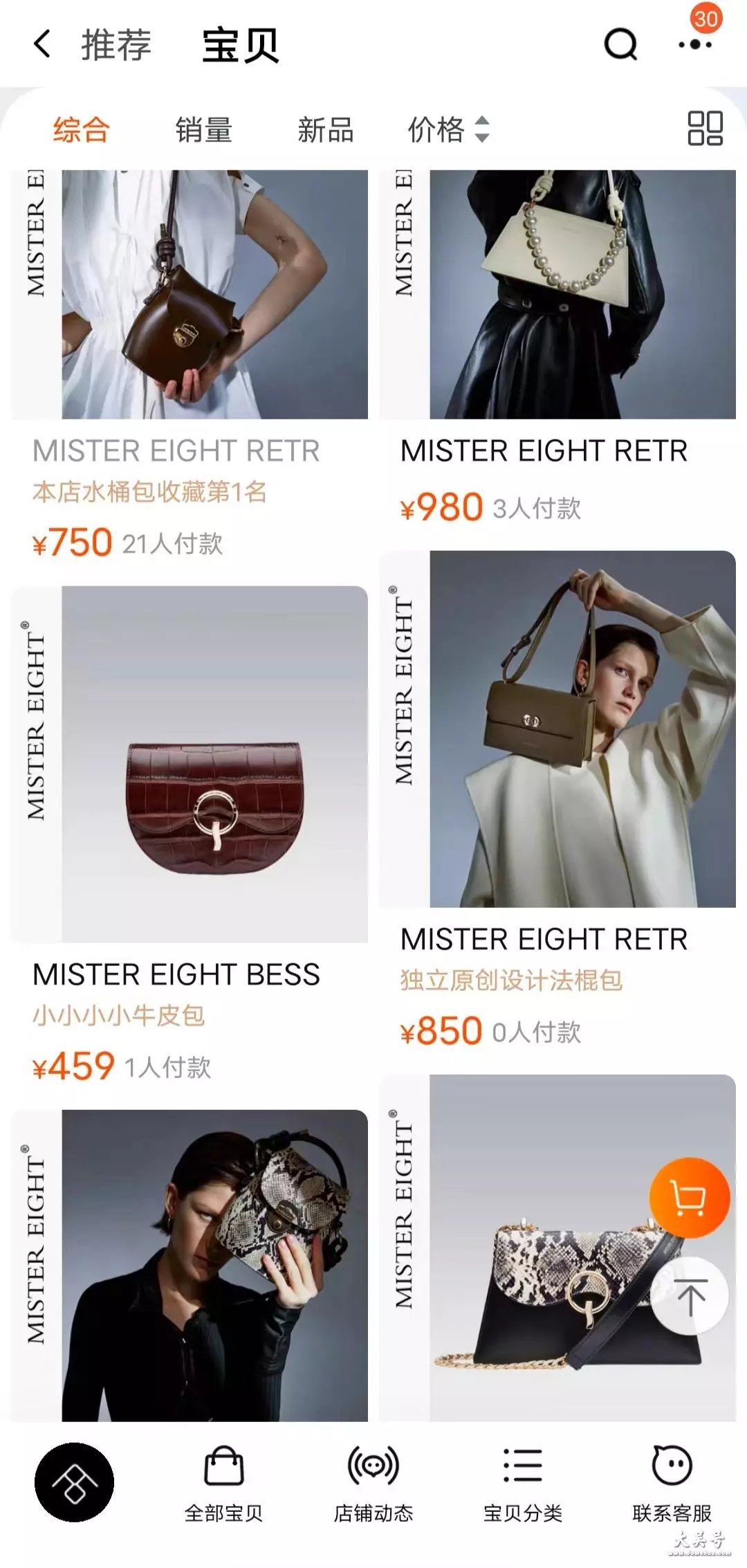The image size is (747, 1568).
Task: Open the three-dot overflow menu
Action: point(694,46)
